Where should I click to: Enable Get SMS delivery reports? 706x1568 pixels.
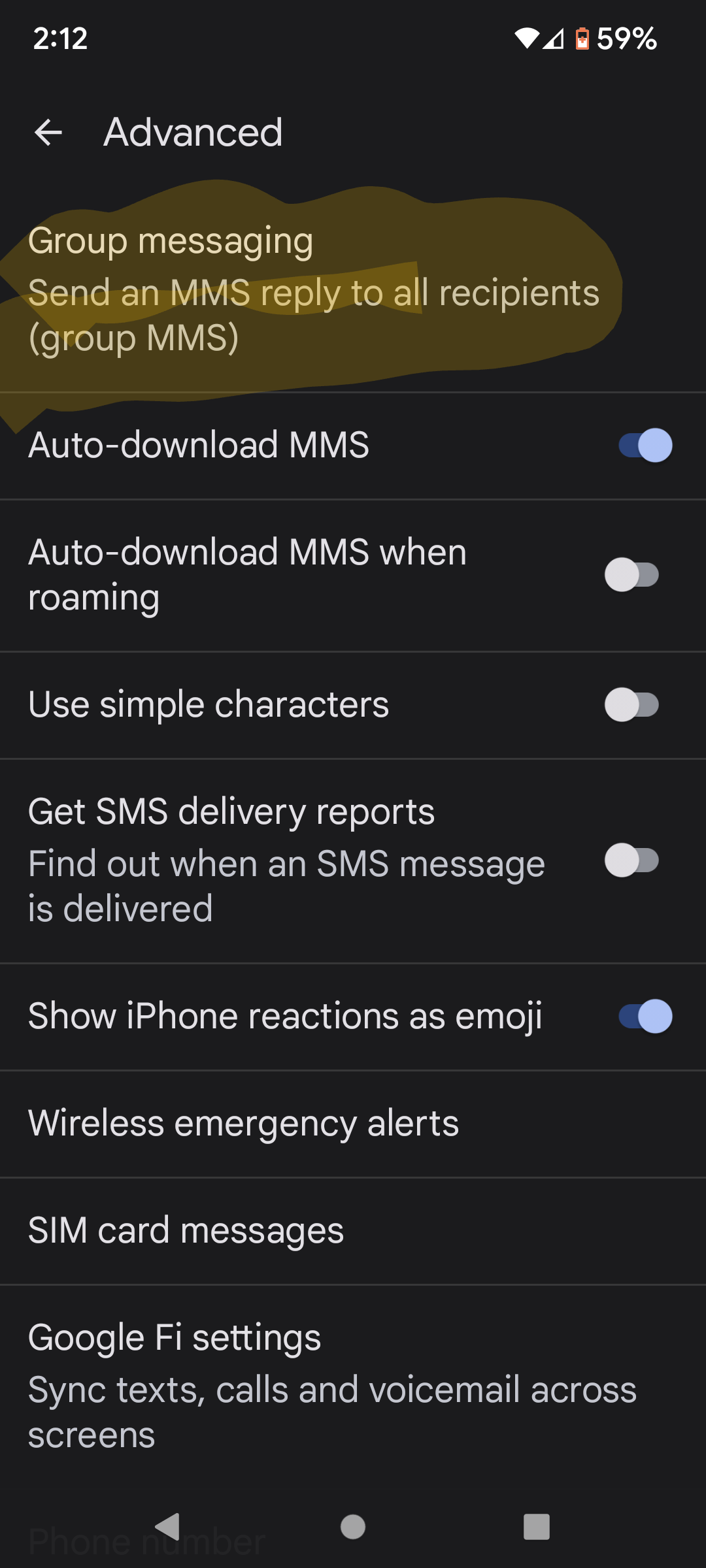631,860
